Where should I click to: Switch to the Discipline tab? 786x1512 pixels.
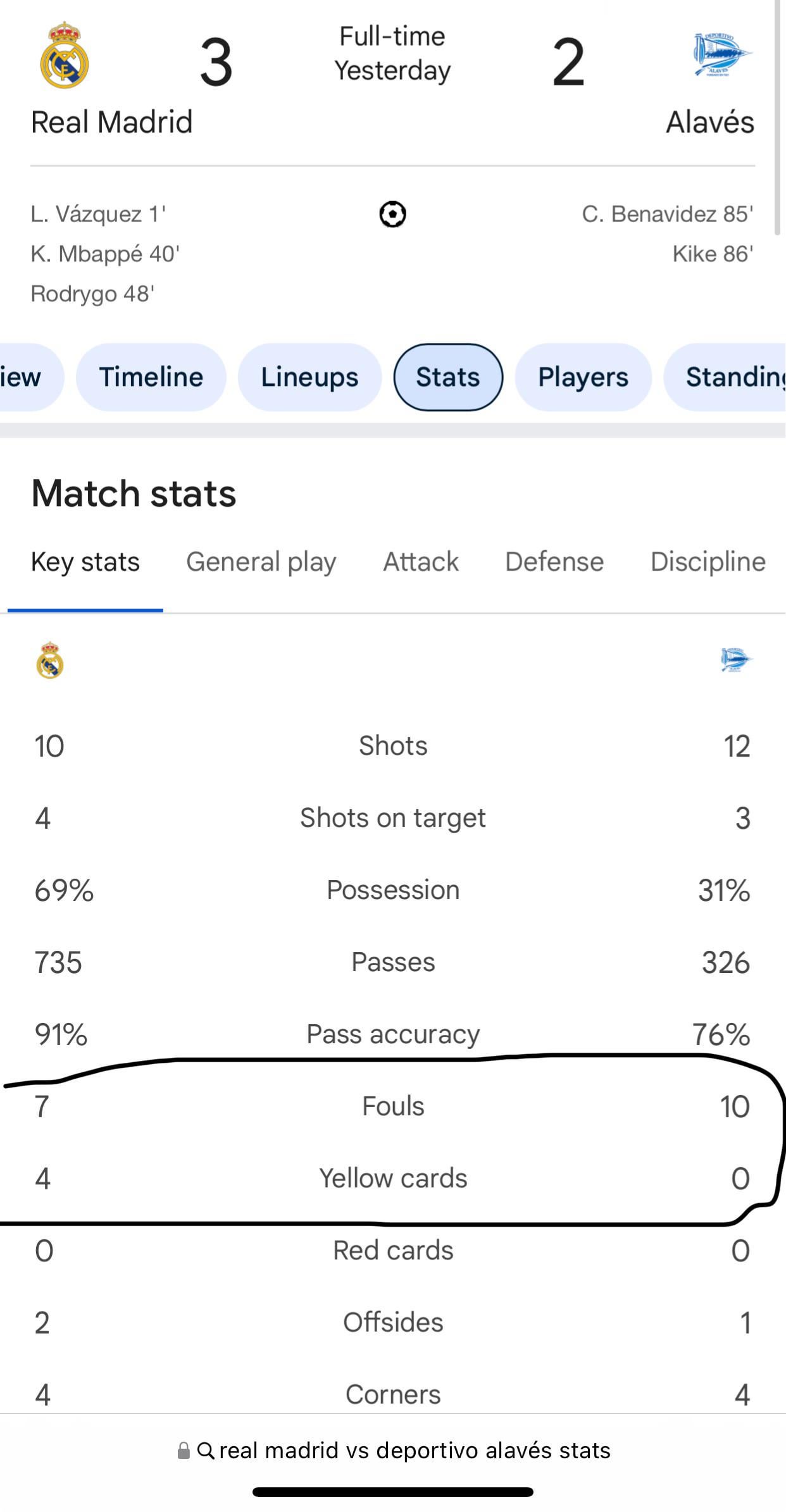(x=708, y=562)
